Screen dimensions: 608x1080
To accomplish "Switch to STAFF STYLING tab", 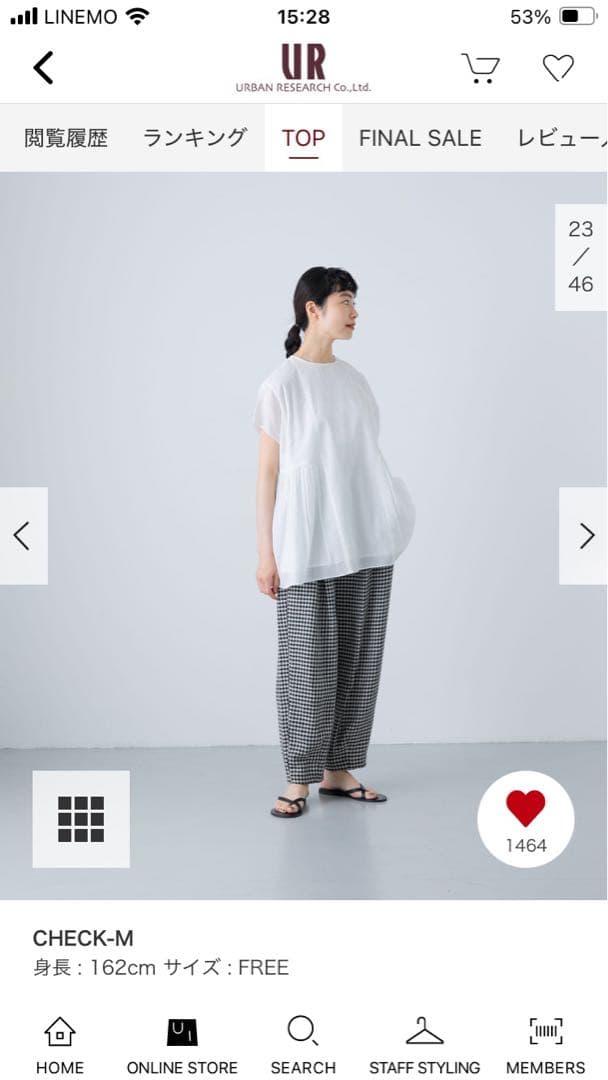I will click(x=424, y=1045).
